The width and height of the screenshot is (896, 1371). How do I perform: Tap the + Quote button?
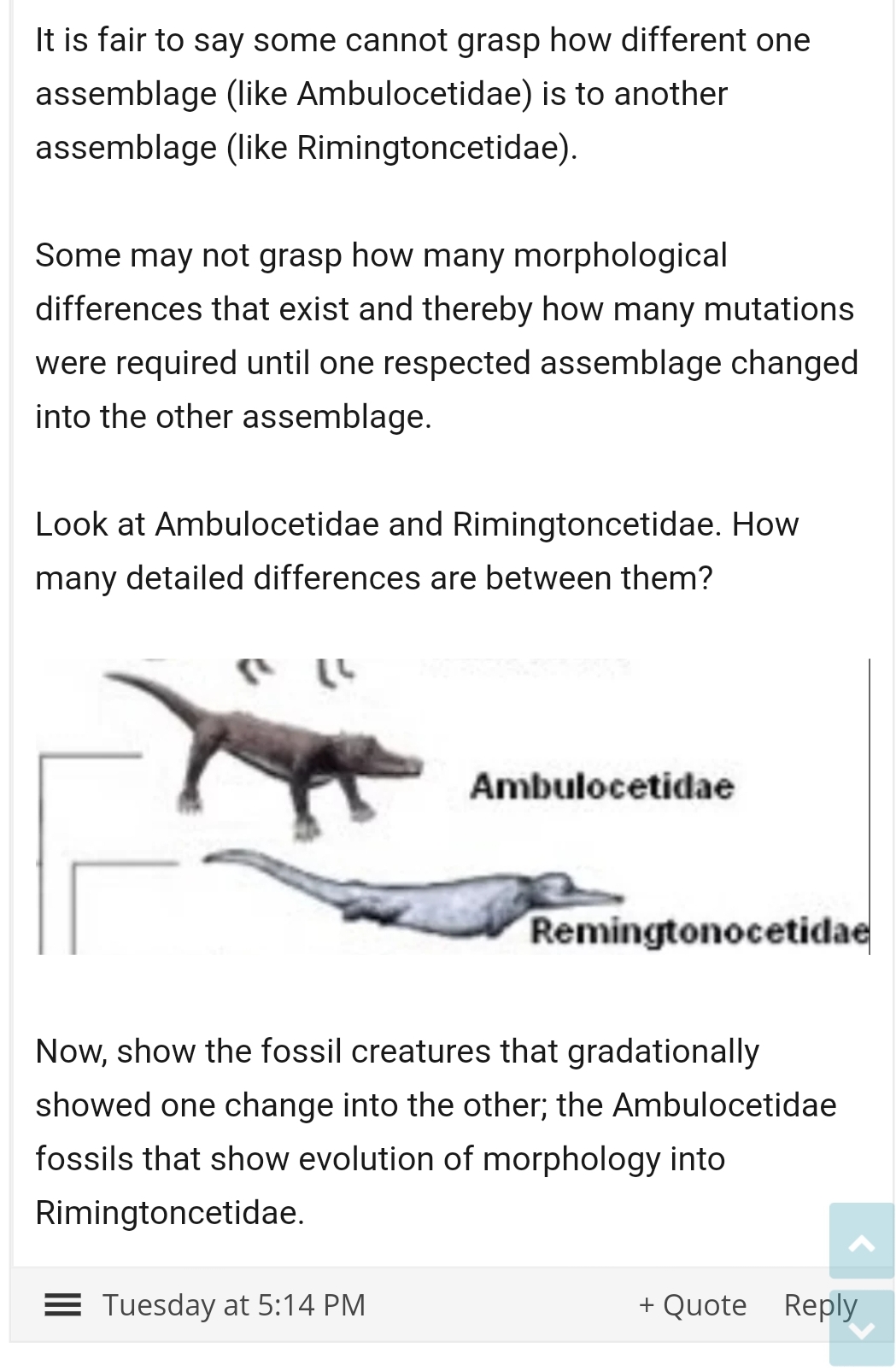pos(692,1304)
